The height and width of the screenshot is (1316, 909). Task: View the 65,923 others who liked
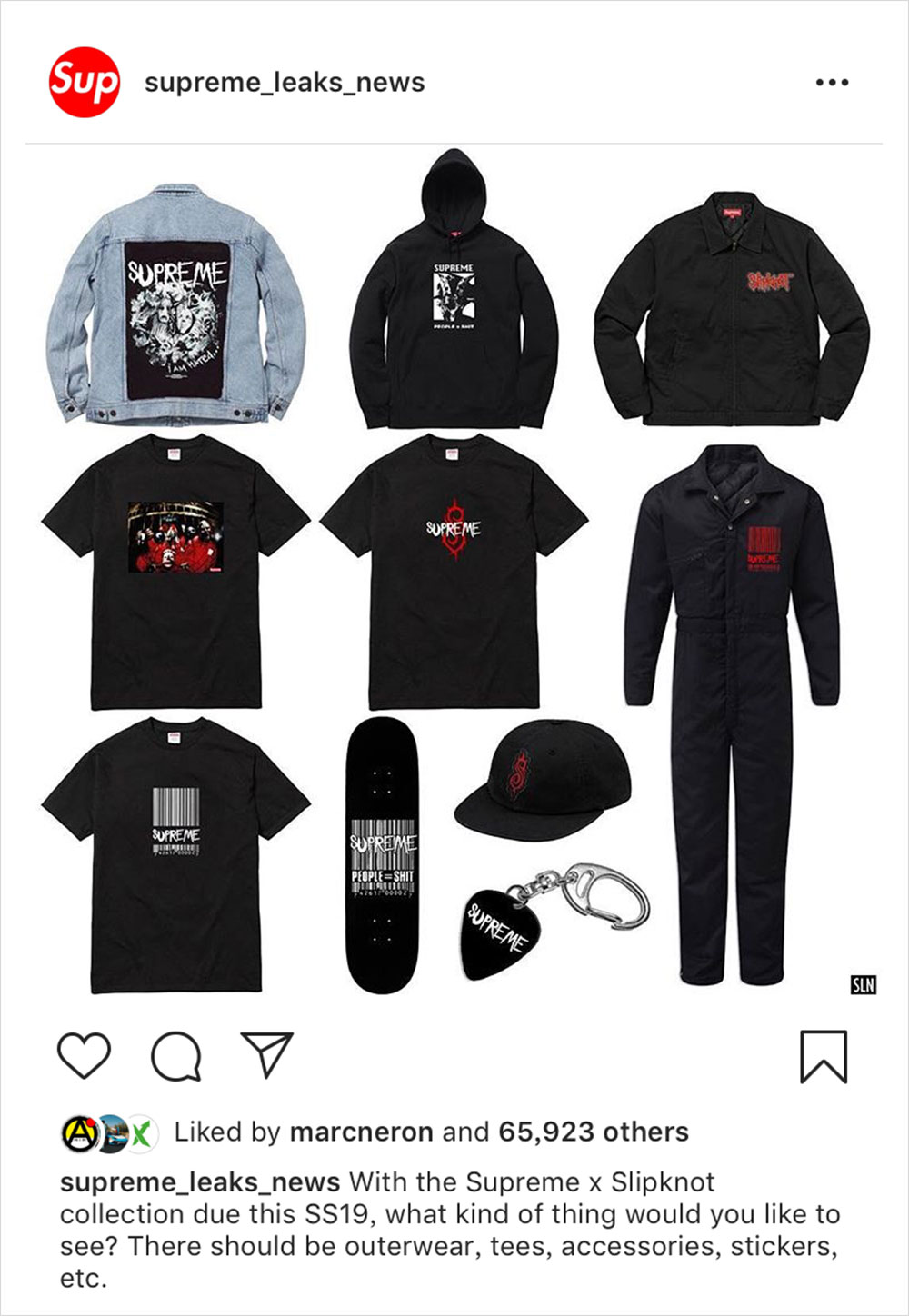pyautogui.click(x=593, y=1132)
